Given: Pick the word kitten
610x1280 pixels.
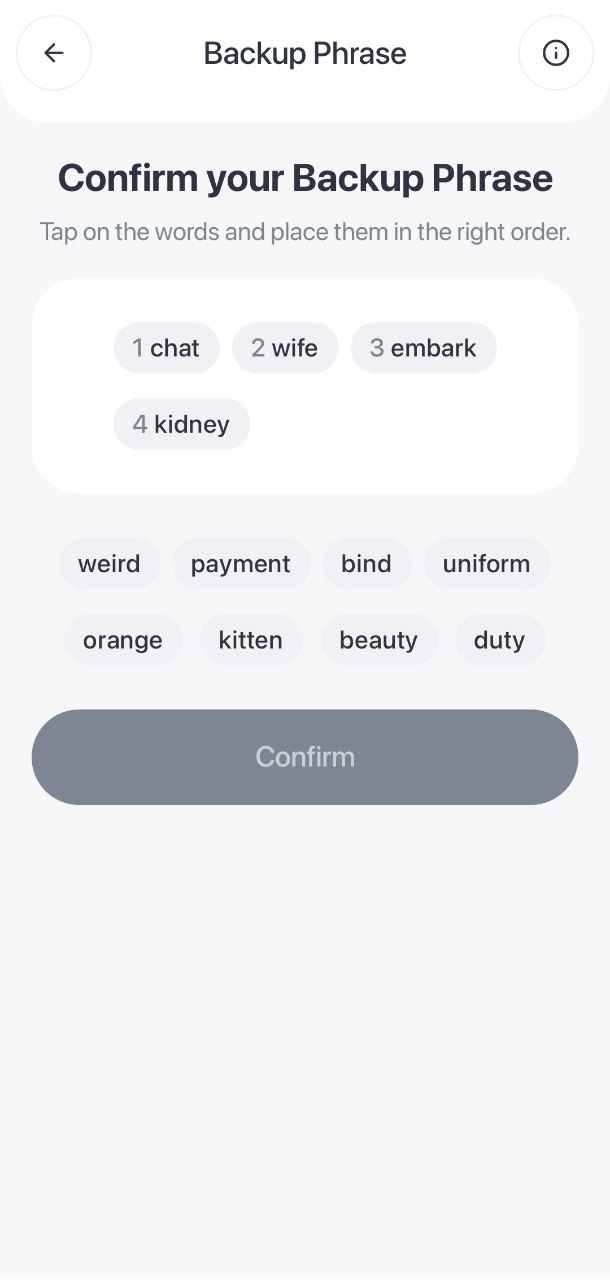Looking at the screenshot, I should click(x=251, y=640).
